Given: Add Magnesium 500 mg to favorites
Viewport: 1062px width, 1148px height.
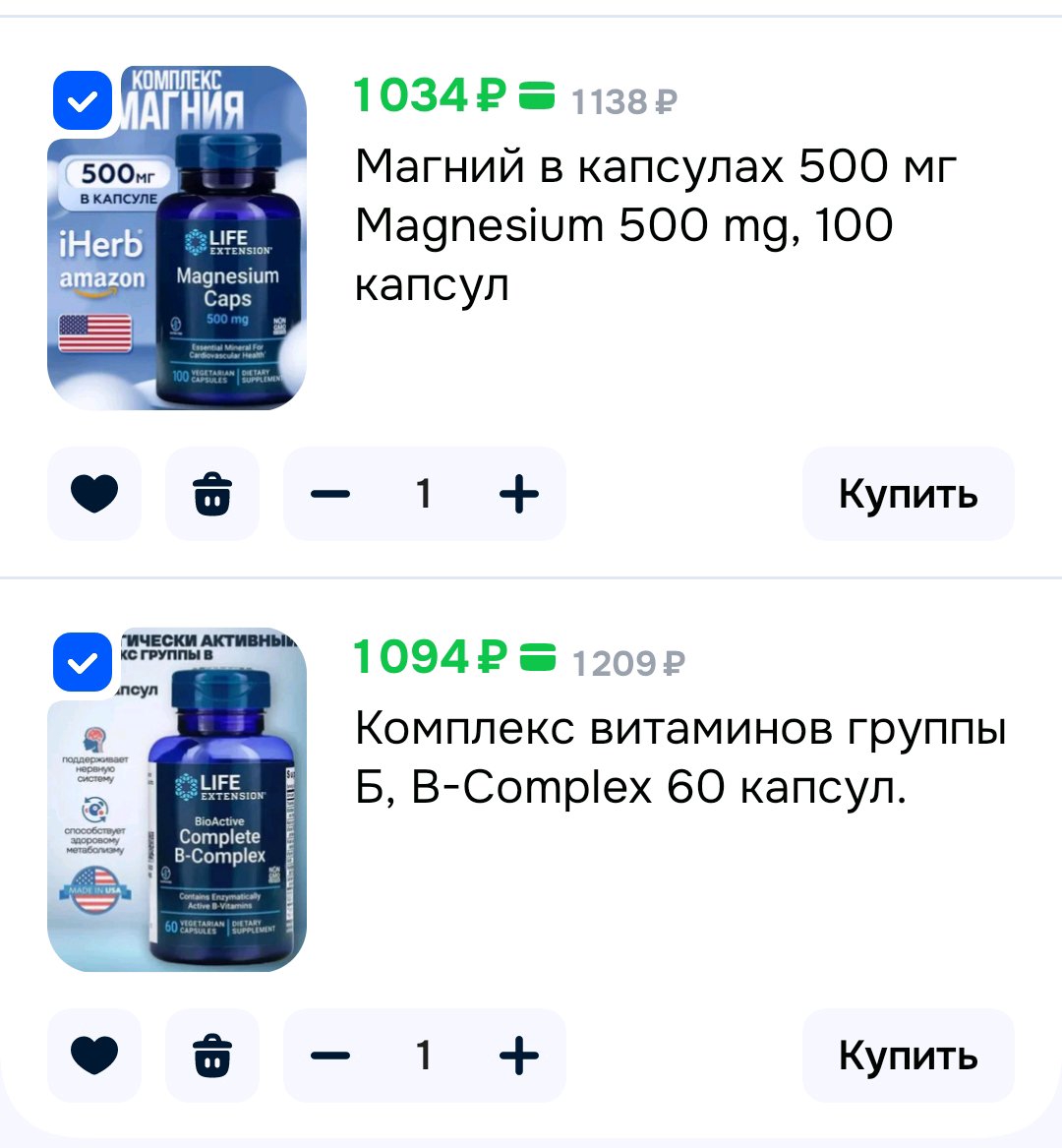Looking at the screenshot, I should 94,494.
